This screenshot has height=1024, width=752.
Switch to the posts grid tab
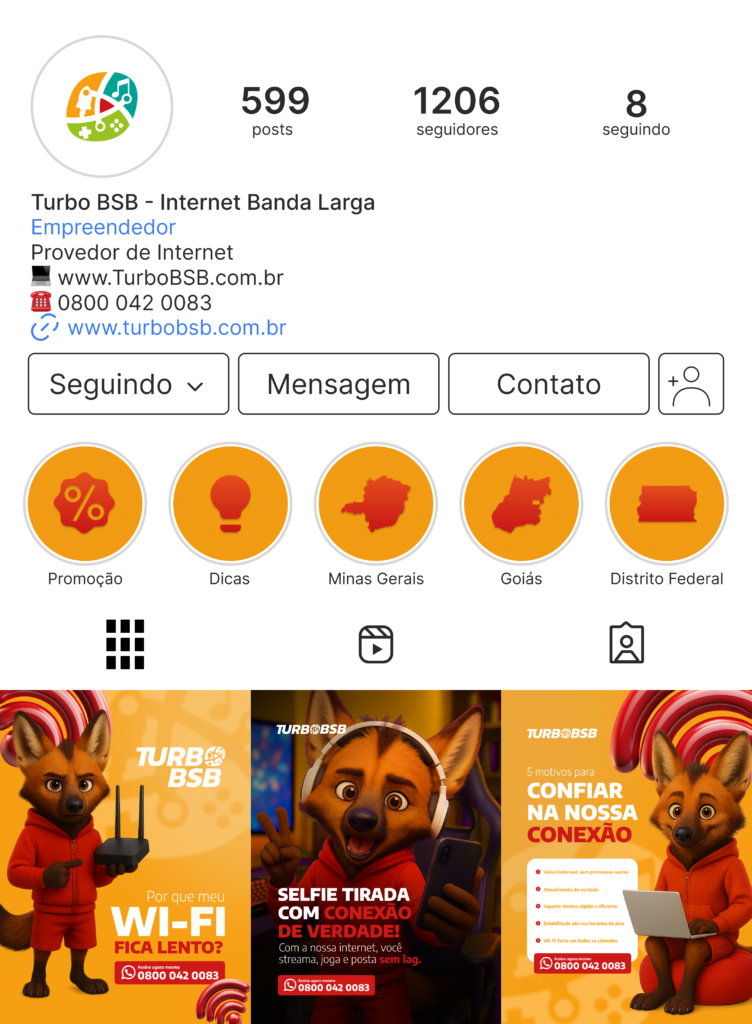point(125,644)
